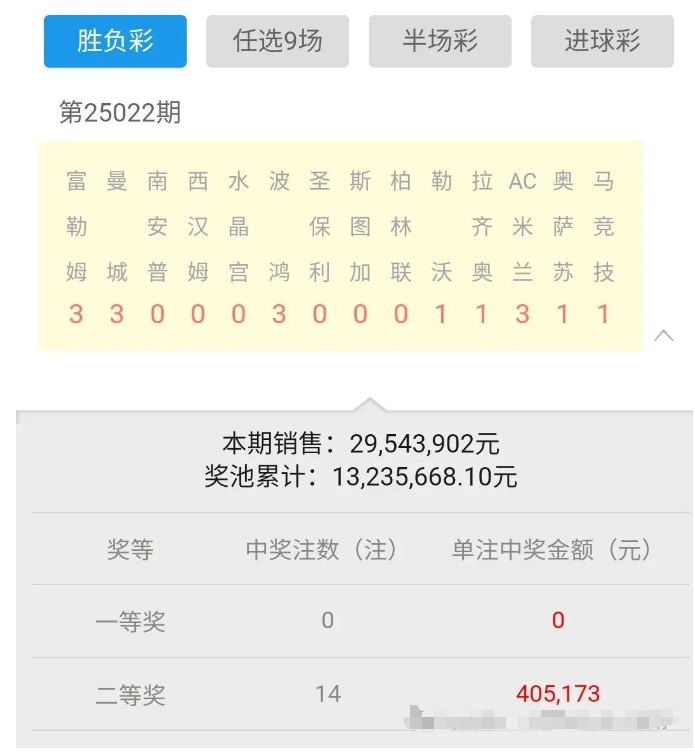Open the 半场彩 tab
The image size is (695, 756).
439,41
